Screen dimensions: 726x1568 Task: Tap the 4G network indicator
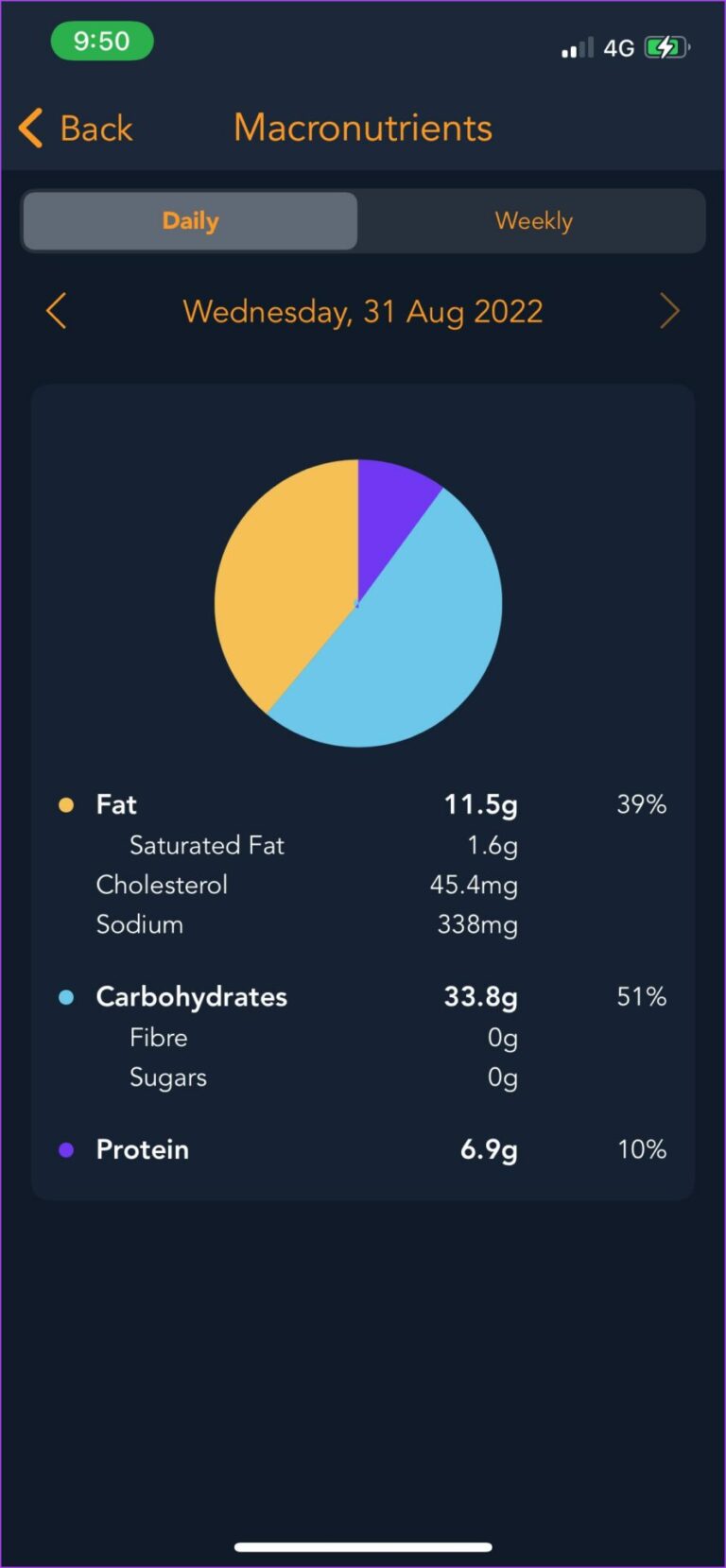tap(620, 46)
